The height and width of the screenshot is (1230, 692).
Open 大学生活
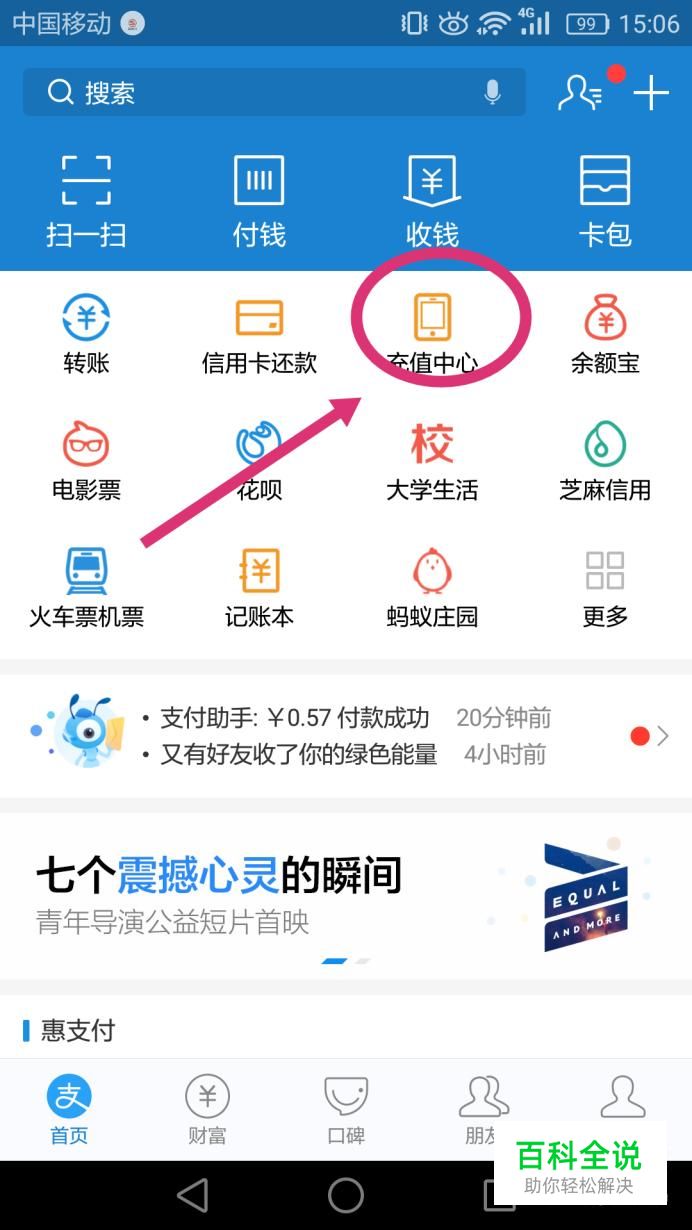coord(432,461)
